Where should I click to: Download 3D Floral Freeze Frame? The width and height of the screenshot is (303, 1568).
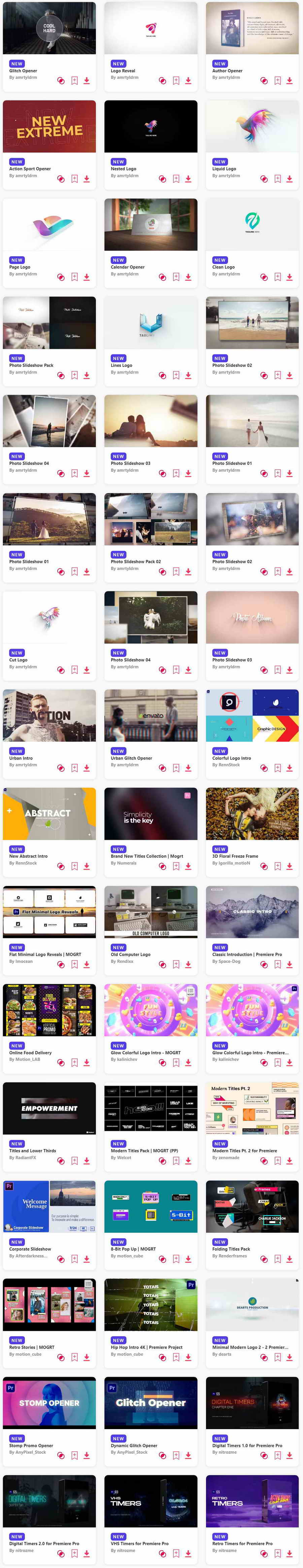(290, 866)
